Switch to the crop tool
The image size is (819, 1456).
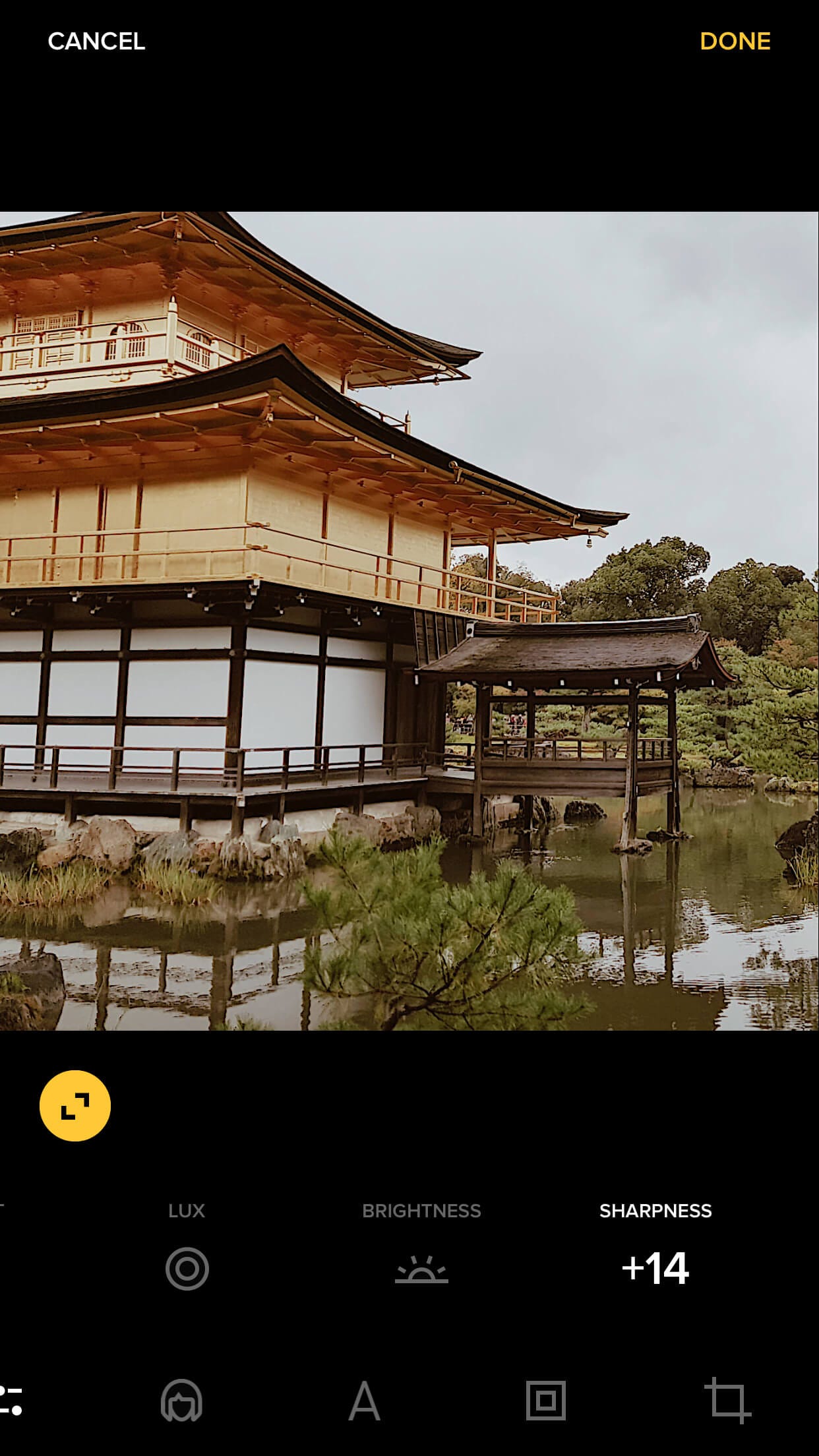tap(727, 1400)
